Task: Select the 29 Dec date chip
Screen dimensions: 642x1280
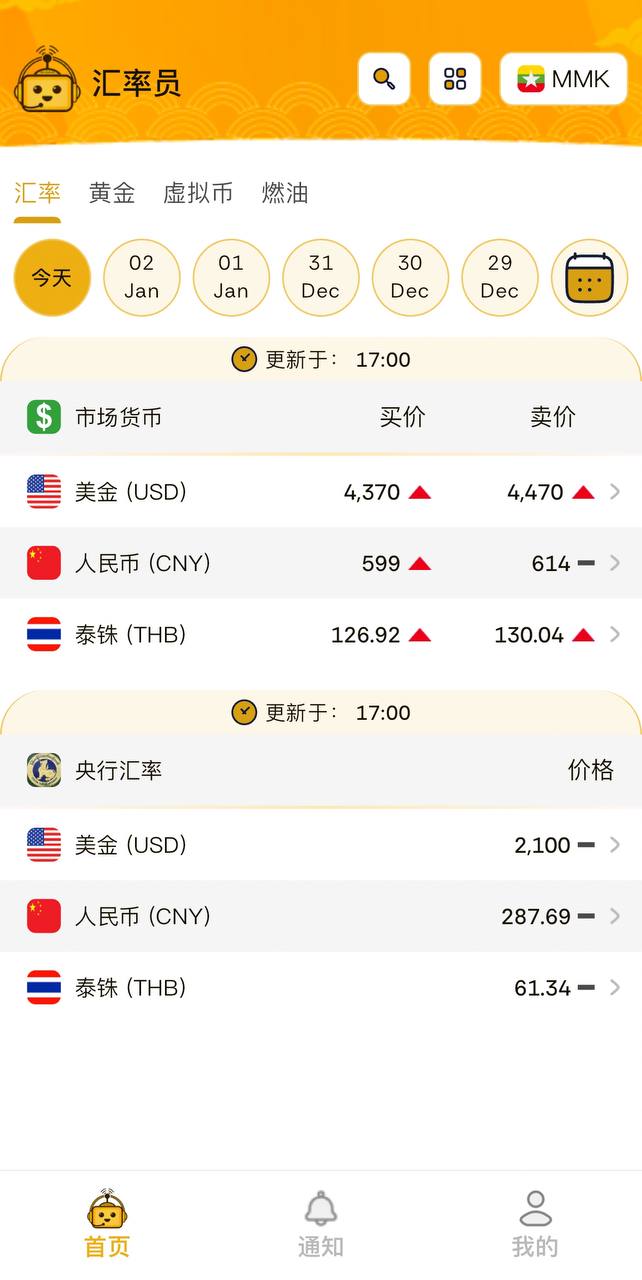Action: click(x=500, y=277)
